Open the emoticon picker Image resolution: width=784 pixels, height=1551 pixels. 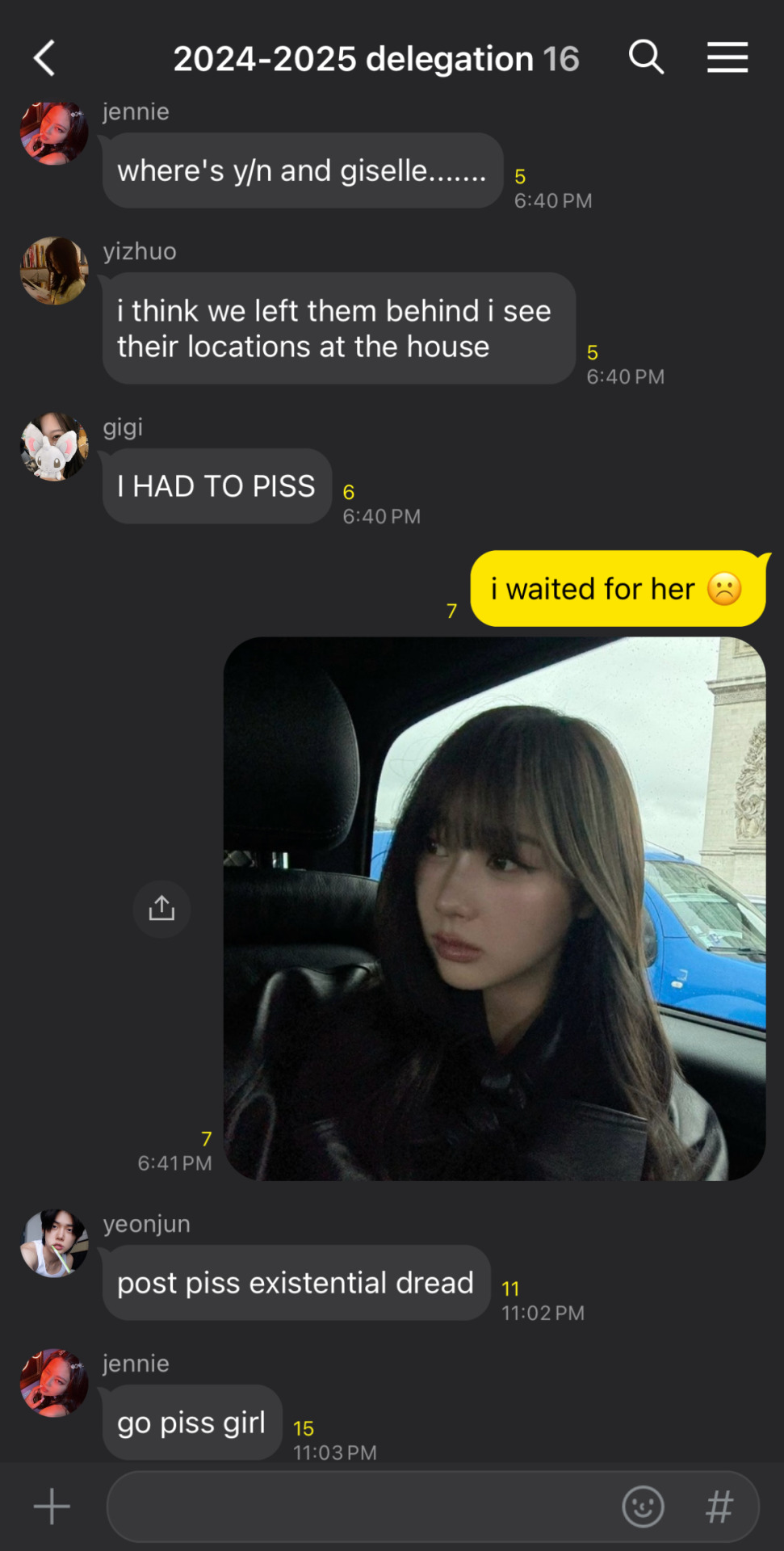643,1507
